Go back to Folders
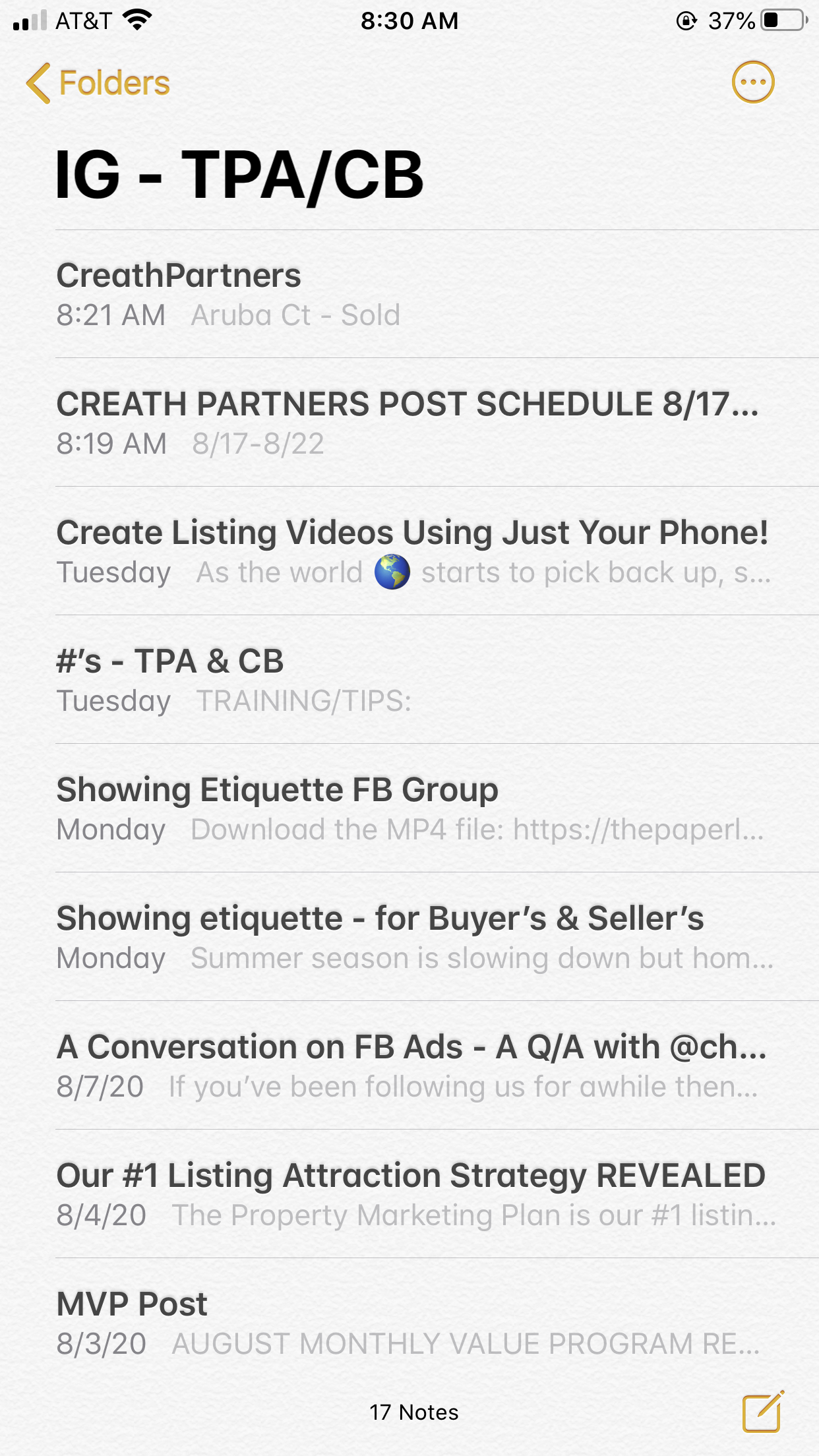Viewport: 819px width, 1456px height. [99, 83]
